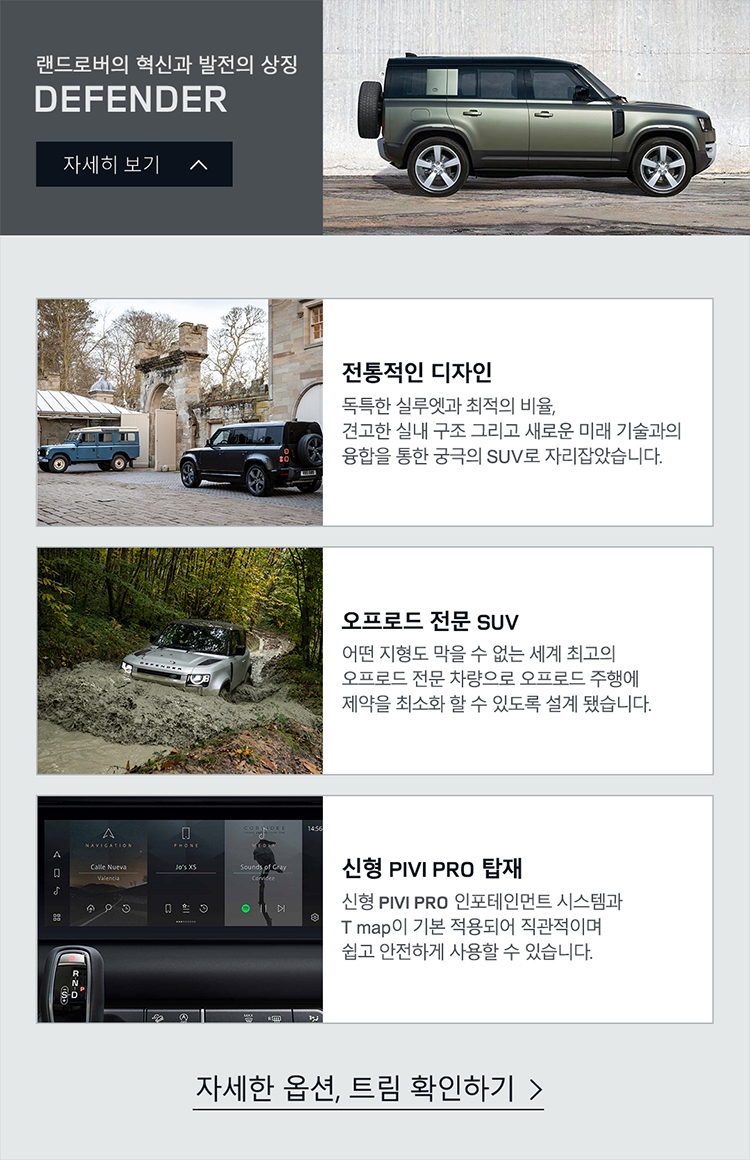Collapse the 자세히 보기 section
The height and width of the screenshot is (1160, 750).
tap(134, 164)
